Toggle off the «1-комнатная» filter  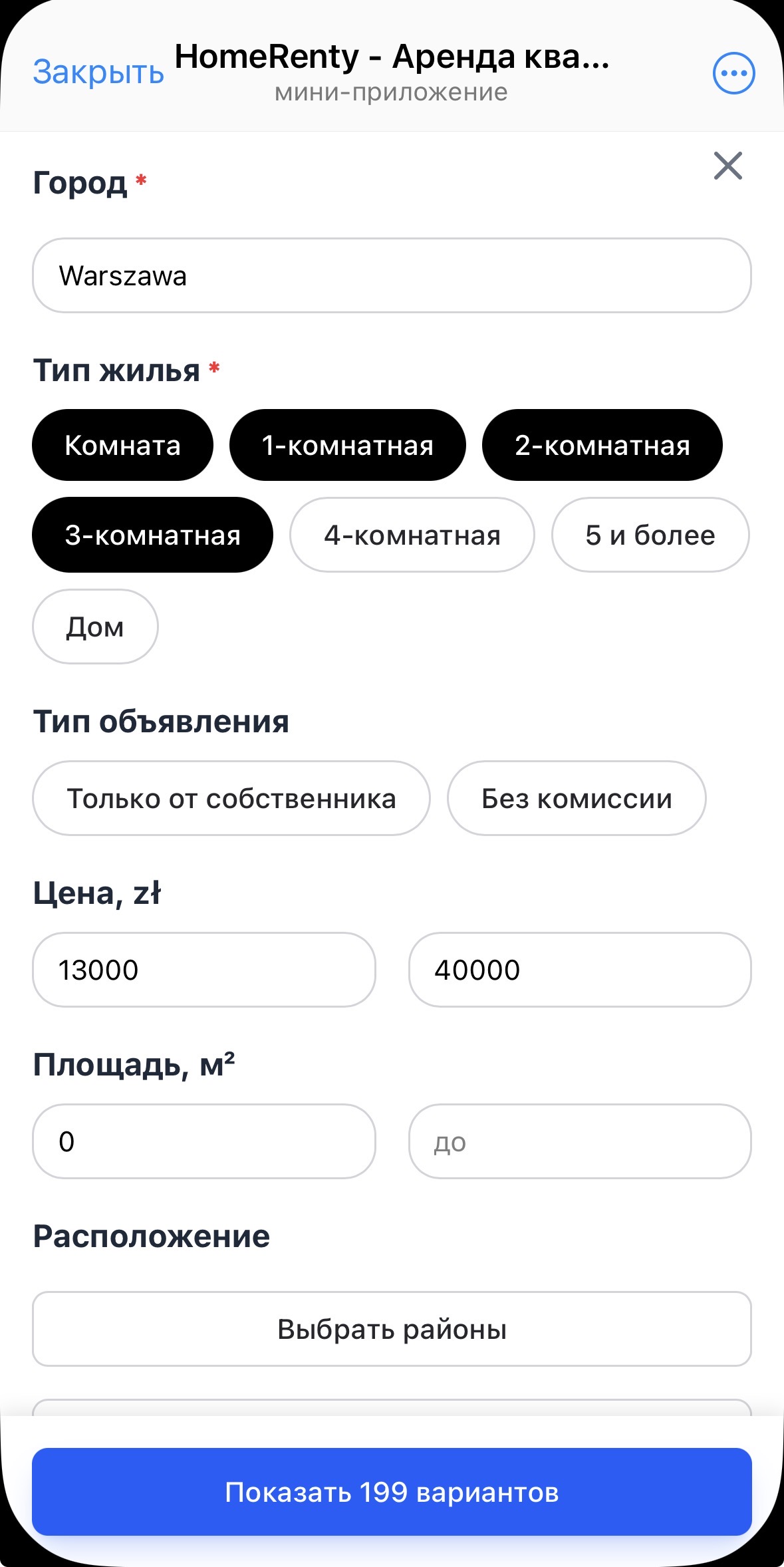347,445
